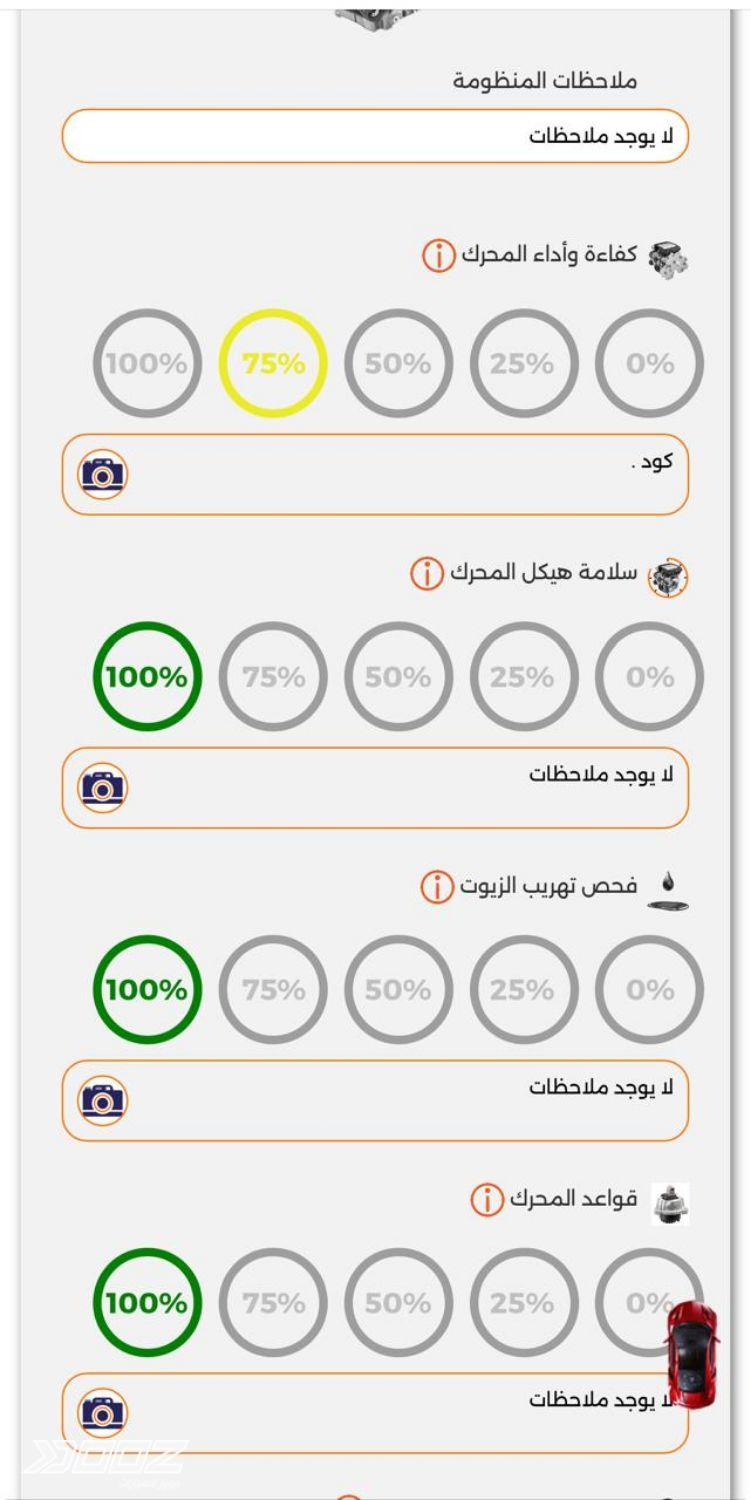Tap the floating red car button
Image resolution: width=751 pixels, height=1500 pixels.
click(692, 1353)
